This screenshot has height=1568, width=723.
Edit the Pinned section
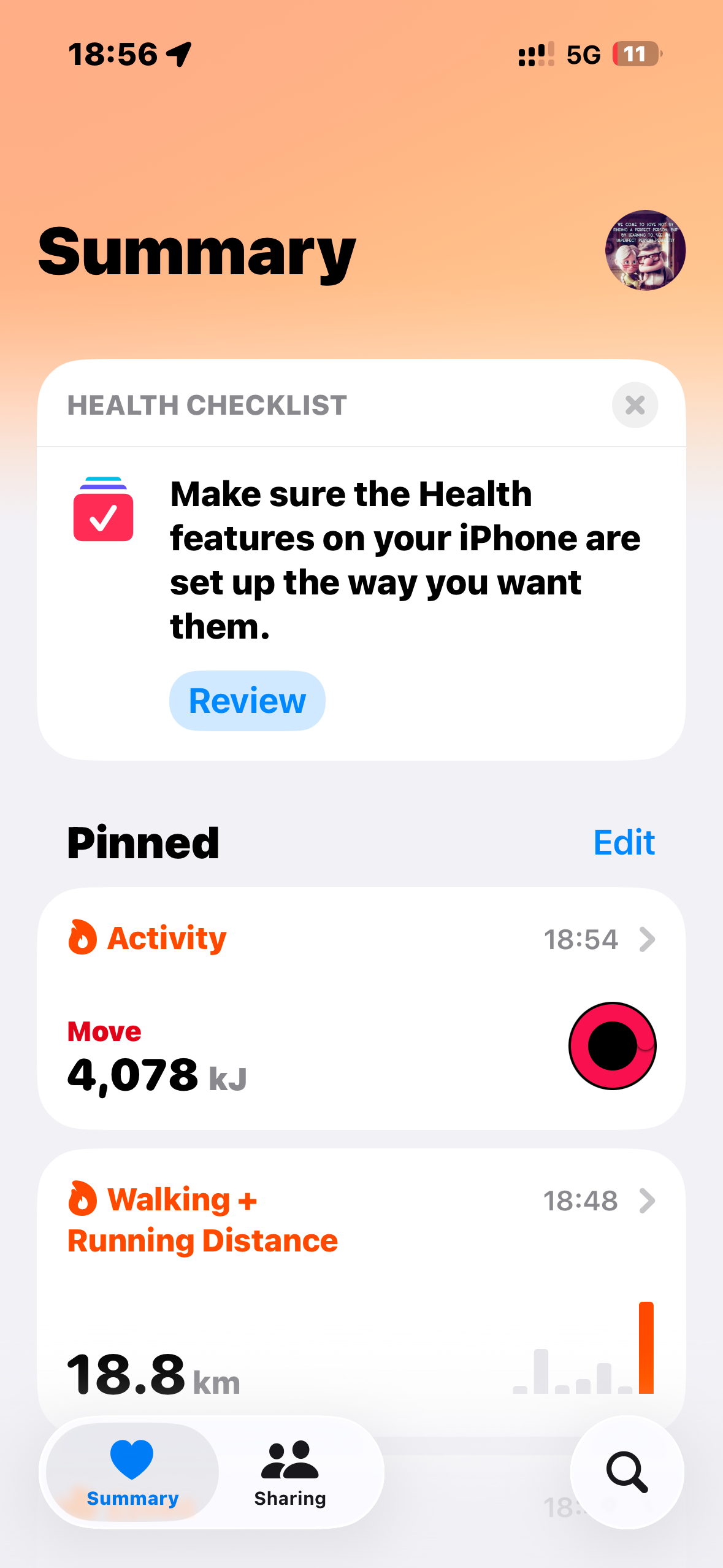coord(624,842)
